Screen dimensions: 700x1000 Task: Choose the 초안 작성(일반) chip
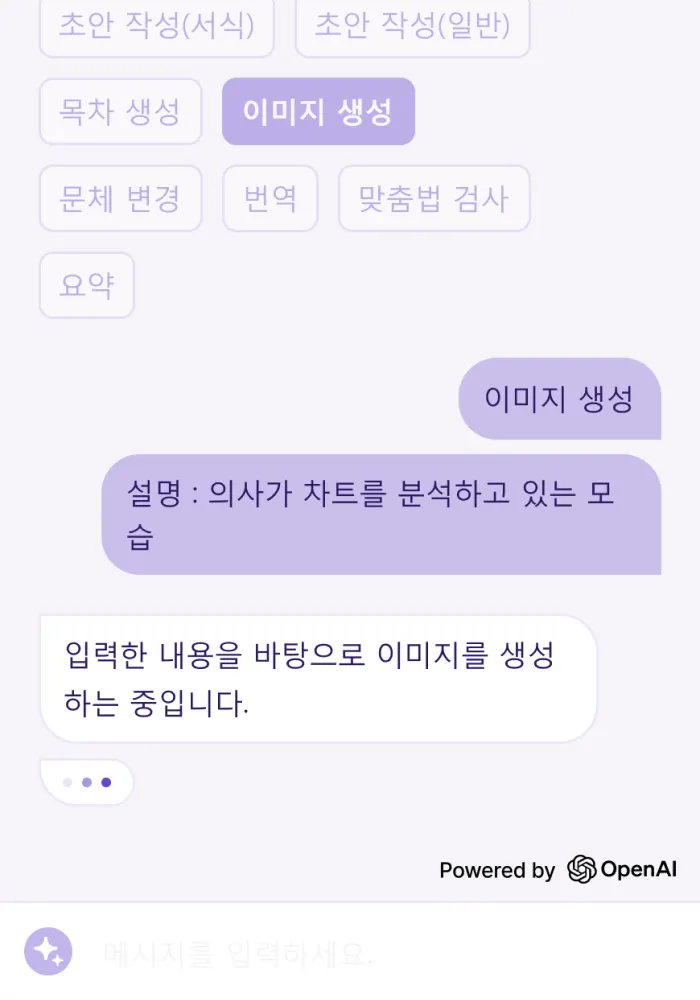[412, 26]
